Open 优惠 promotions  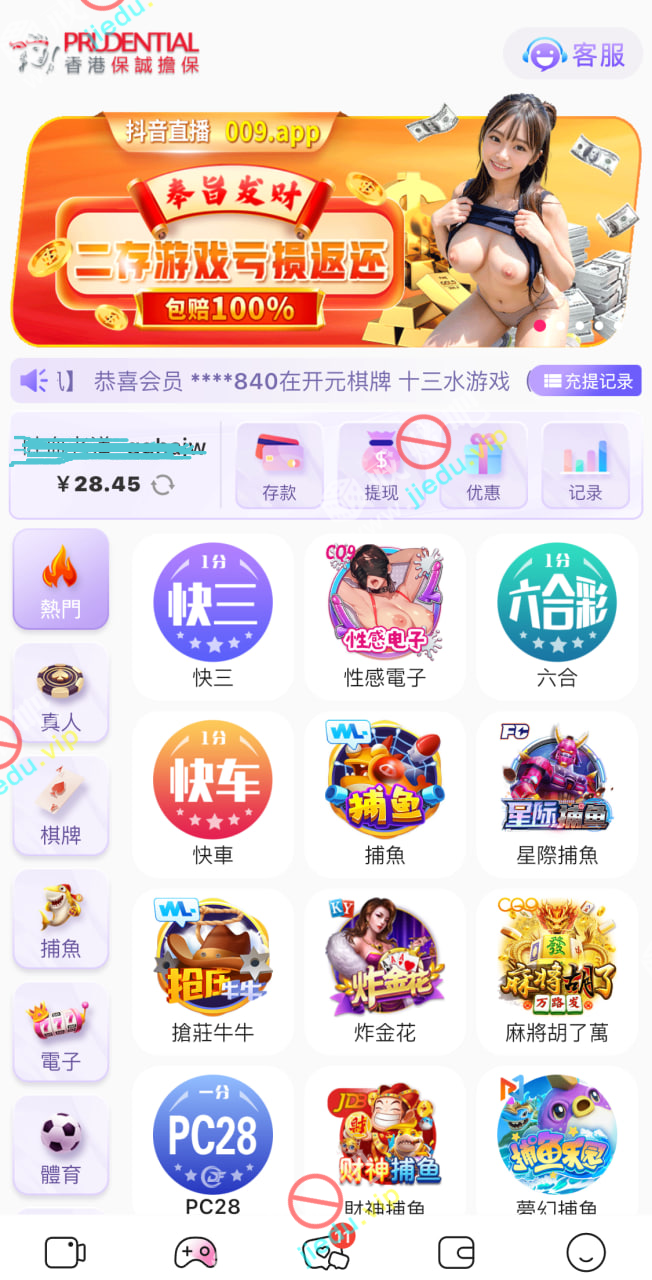[x=484, y=466]
